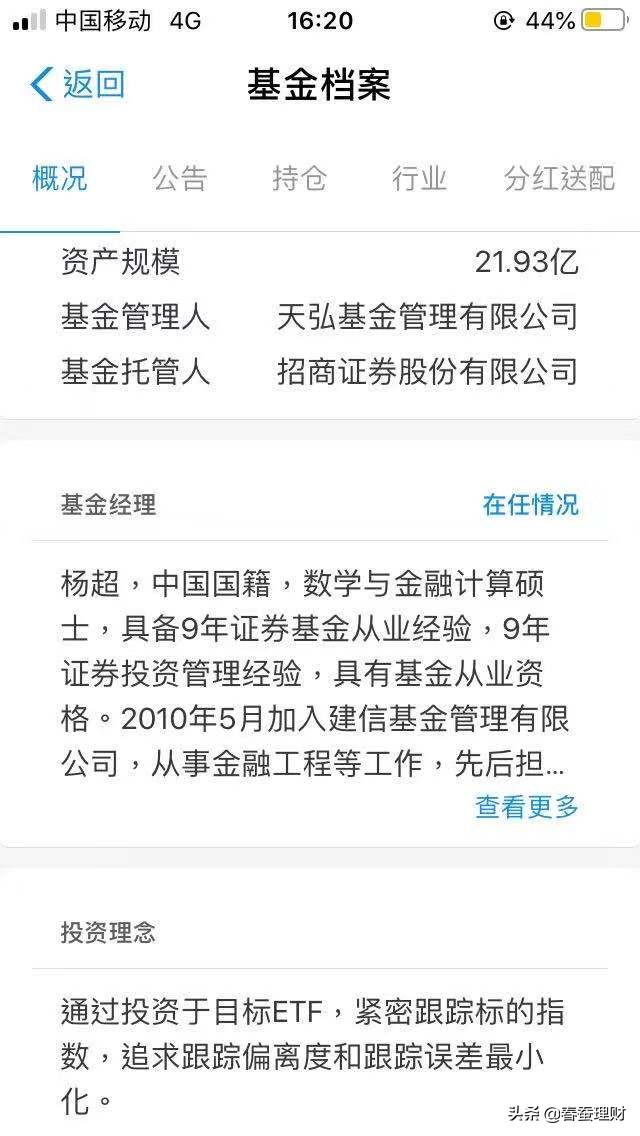This screenshot has height=1136, width=640.
Task: Switch to the 行业 tab
Action: [x=419, y=178]
